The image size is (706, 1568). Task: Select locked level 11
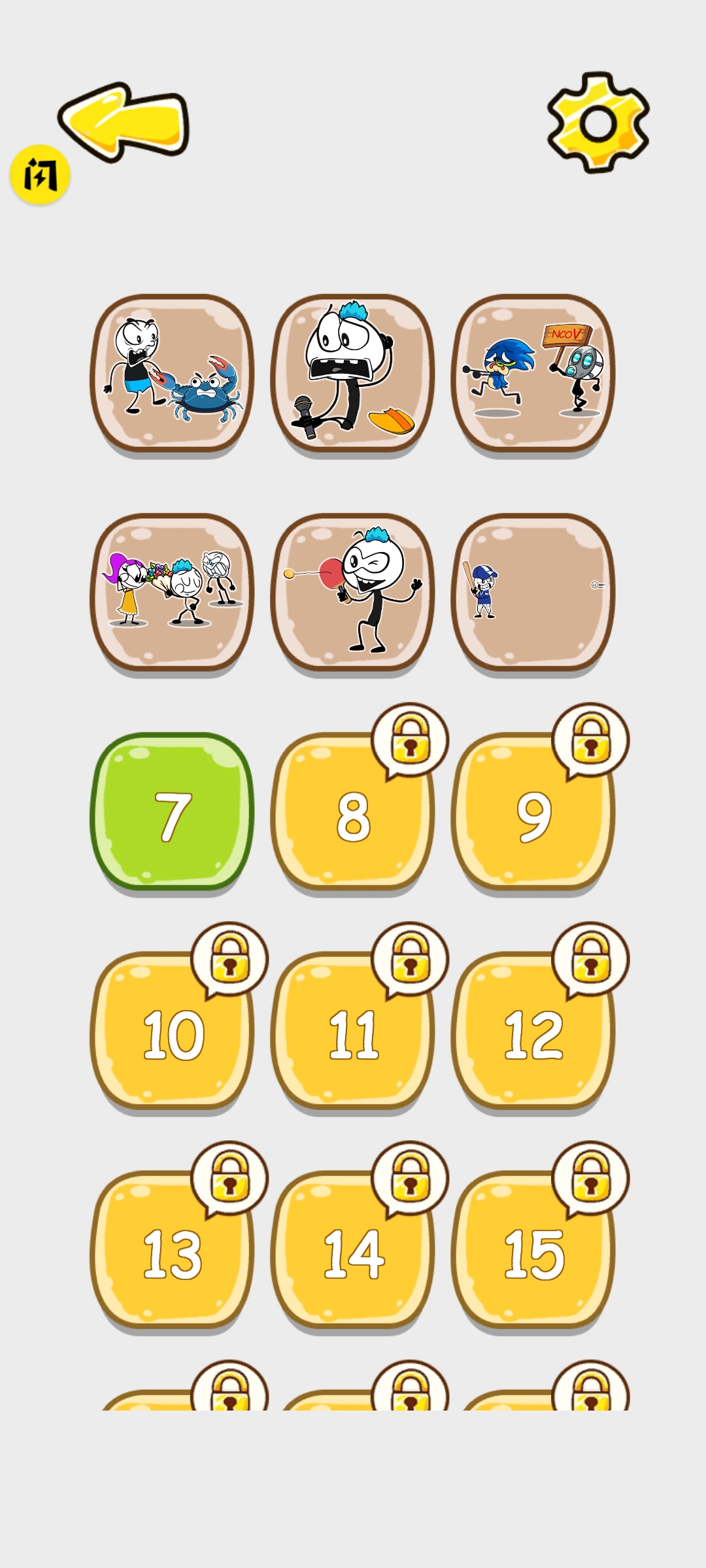(x=352, y=1036)
